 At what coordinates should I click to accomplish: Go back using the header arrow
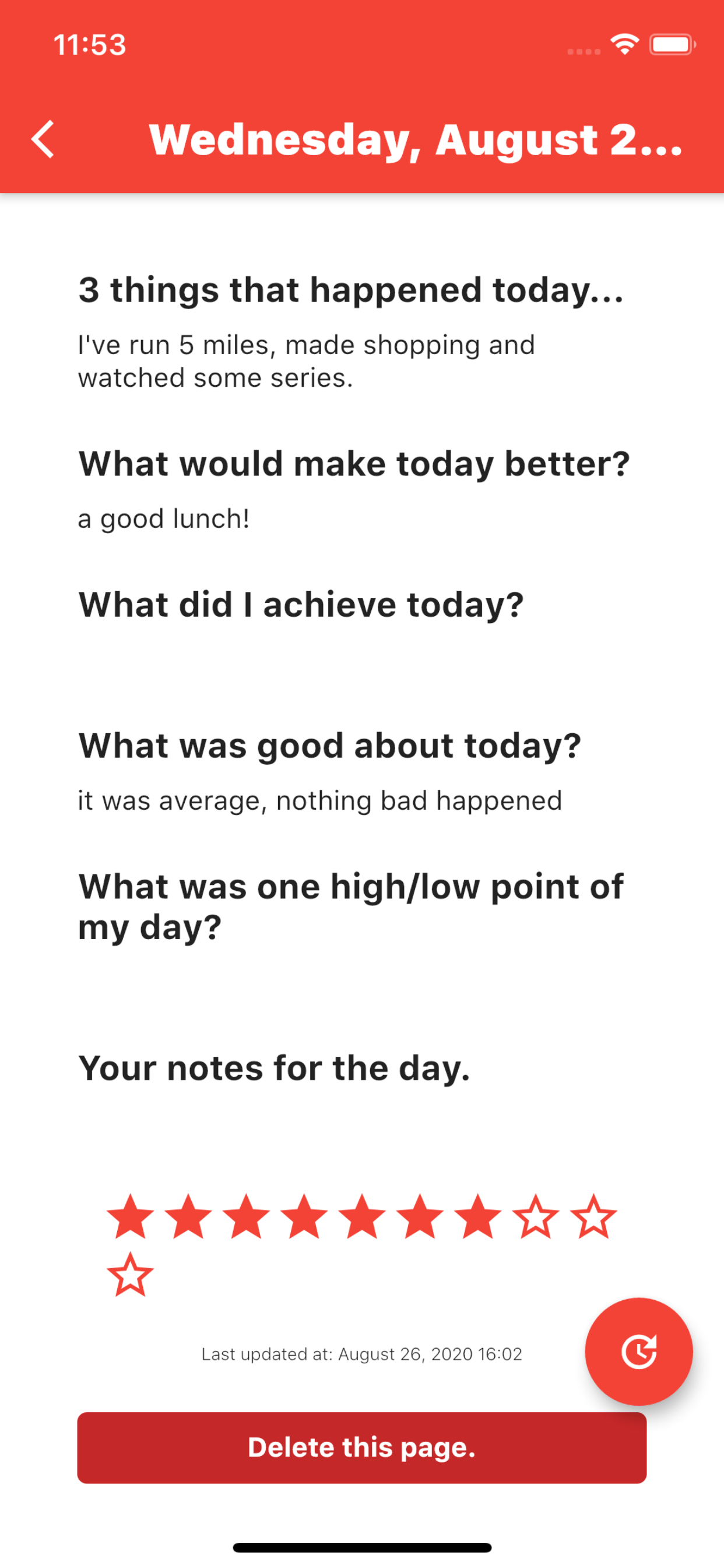[43, 139]
